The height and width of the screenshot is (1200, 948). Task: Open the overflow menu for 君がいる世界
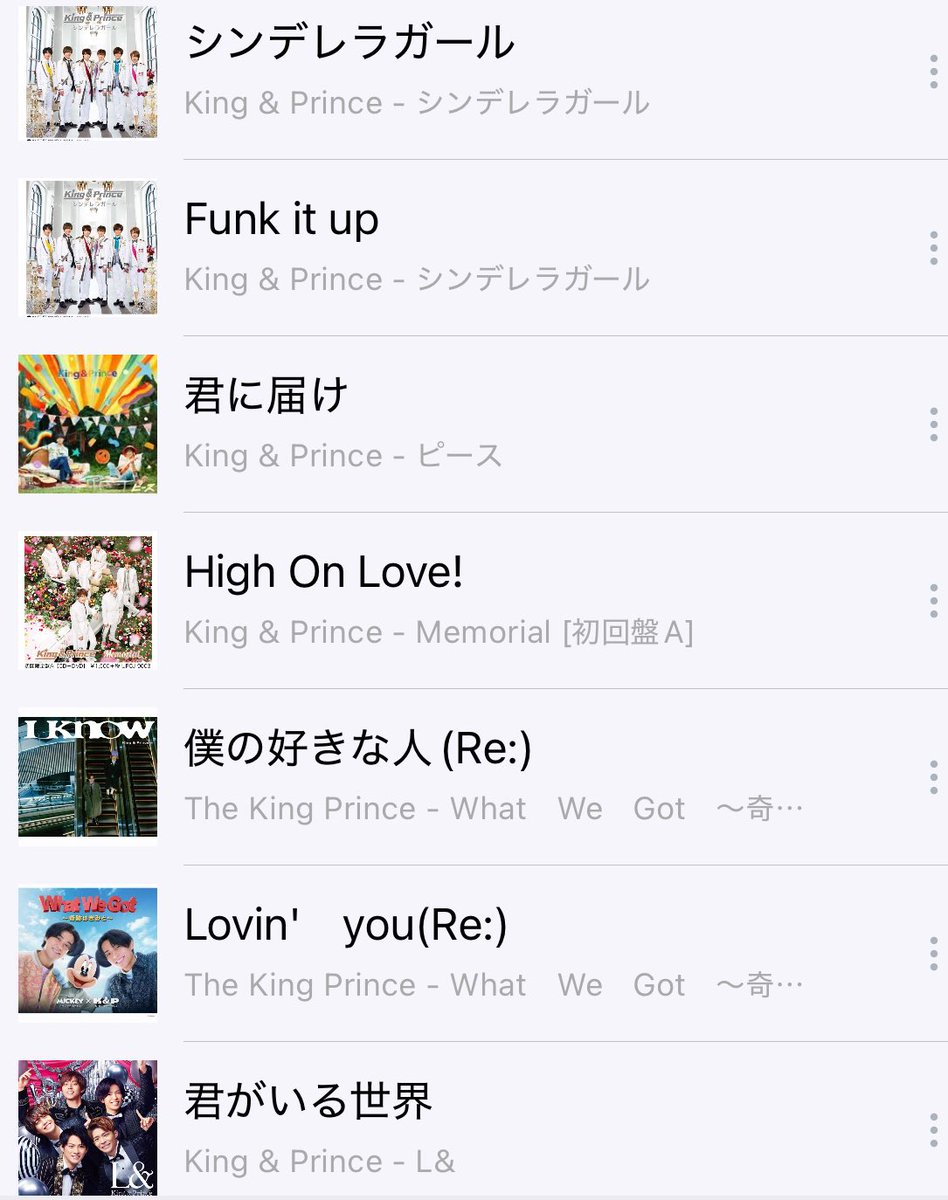point(933,1130)
